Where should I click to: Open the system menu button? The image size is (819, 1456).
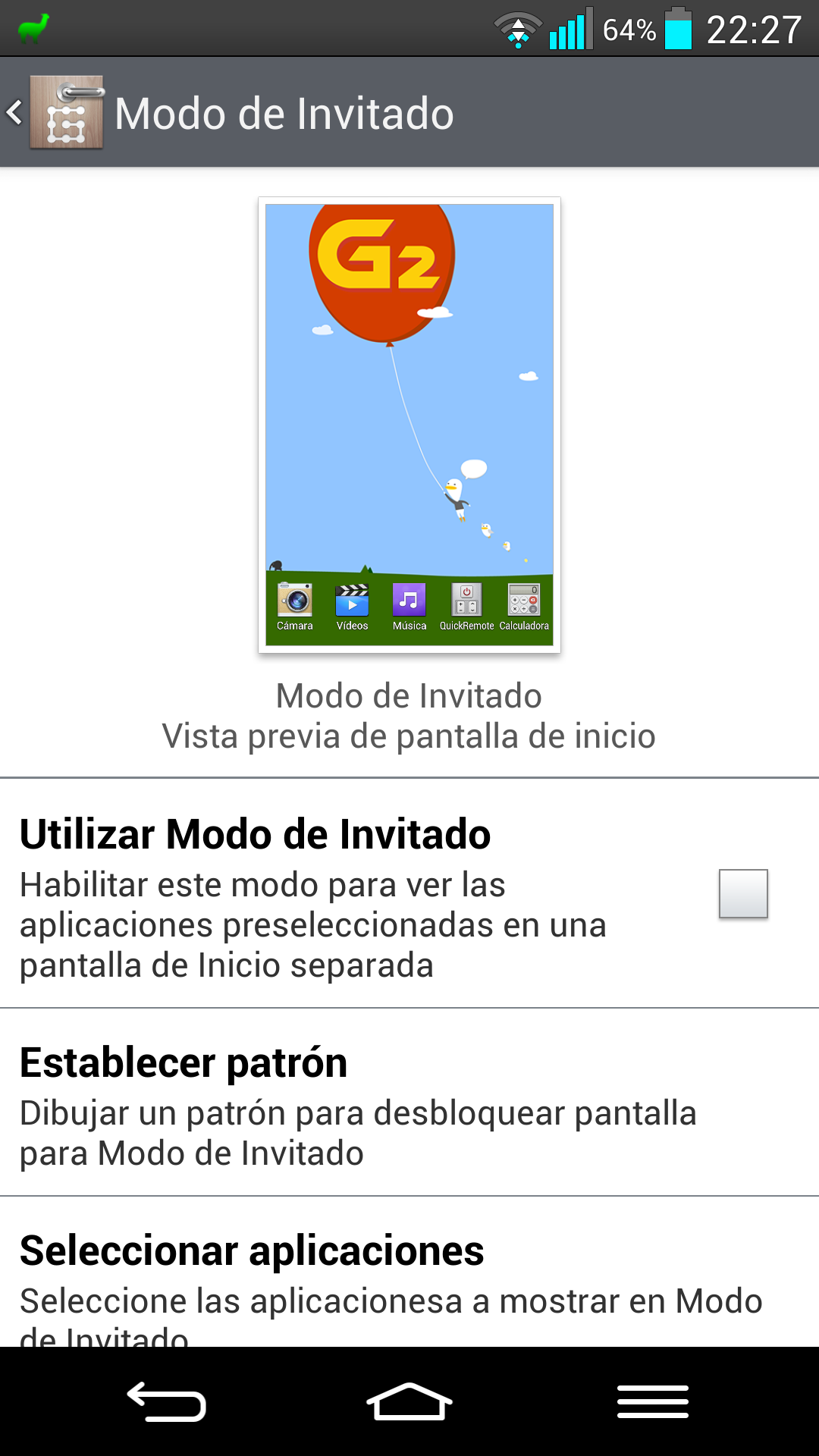[x=652, y=1401]
